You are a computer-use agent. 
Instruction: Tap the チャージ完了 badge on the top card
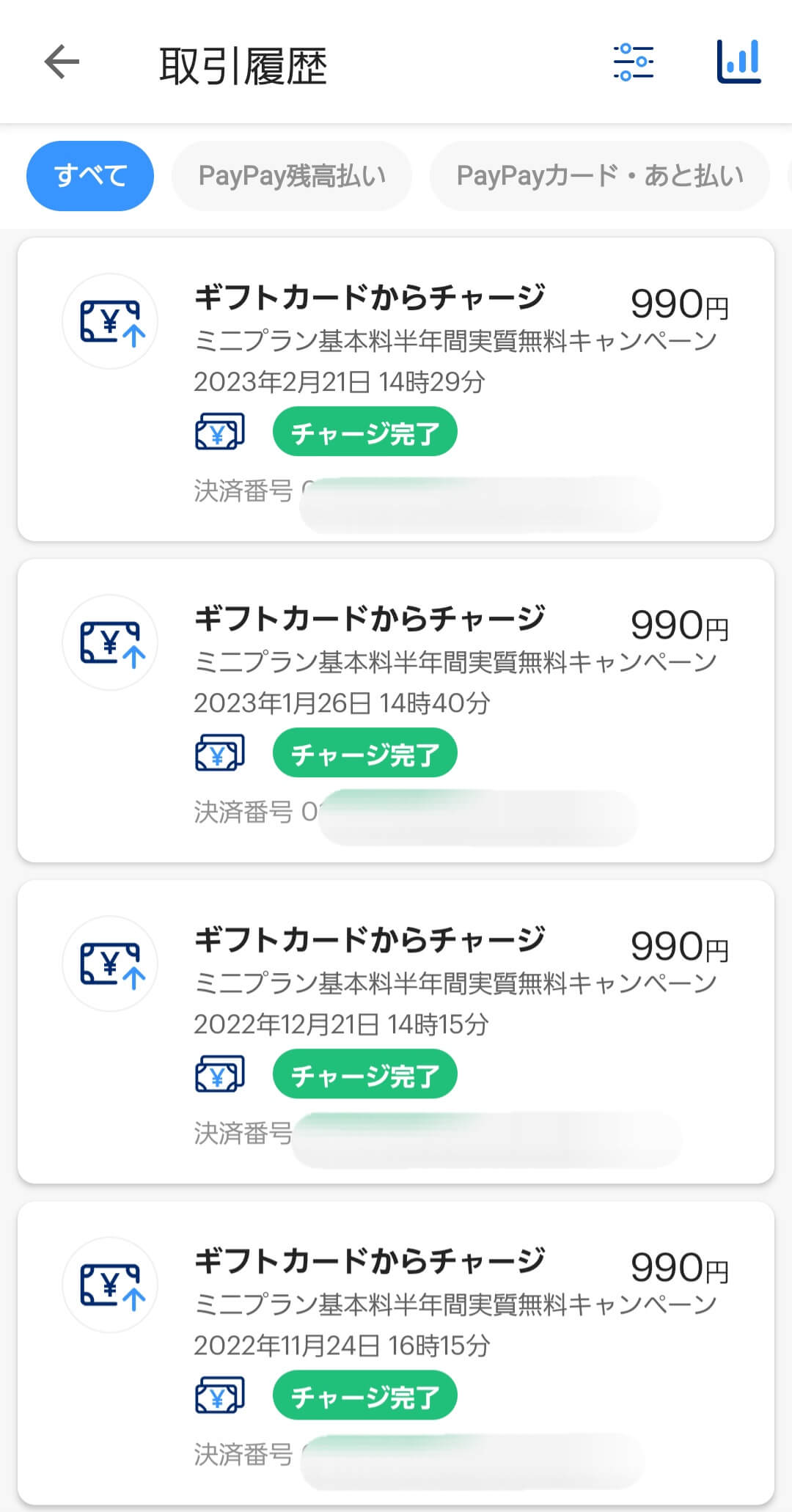(364, 431)
